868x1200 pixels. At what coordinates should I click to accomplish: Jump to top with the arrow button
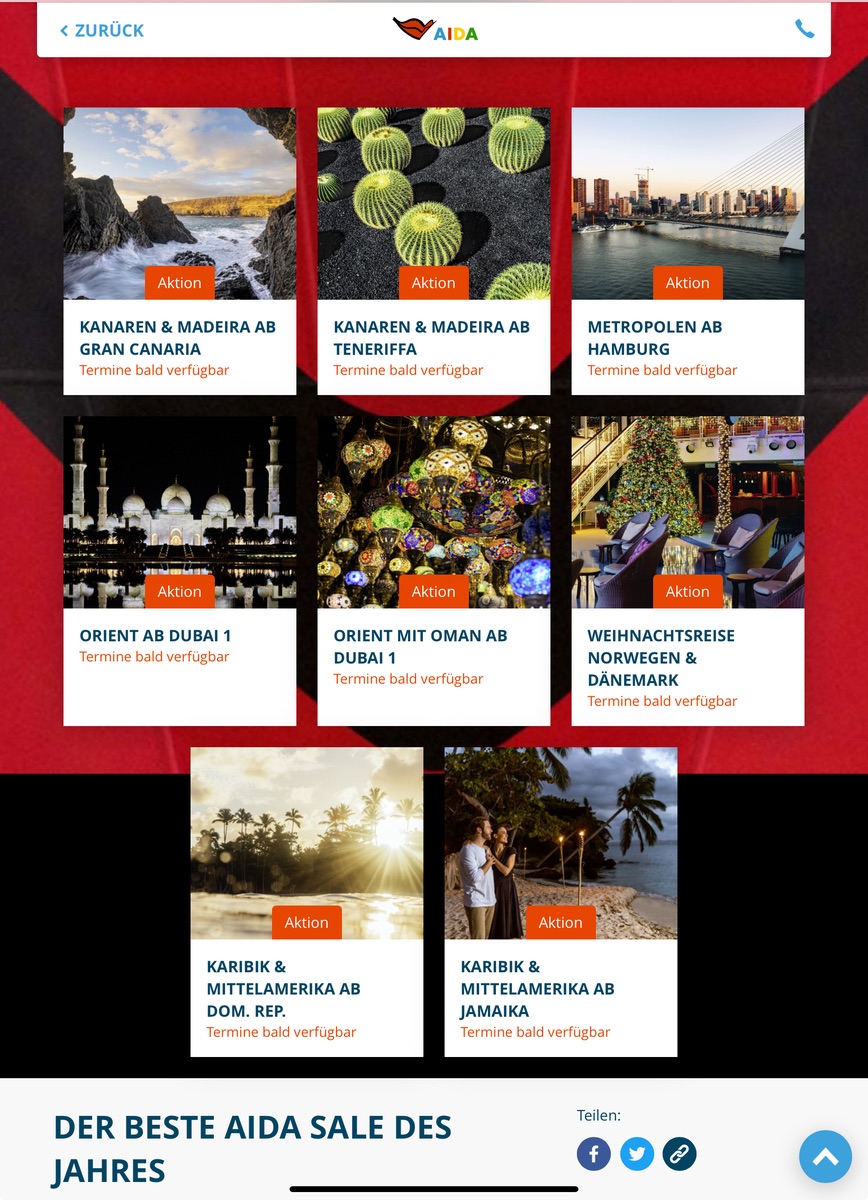click(825, 1157)
